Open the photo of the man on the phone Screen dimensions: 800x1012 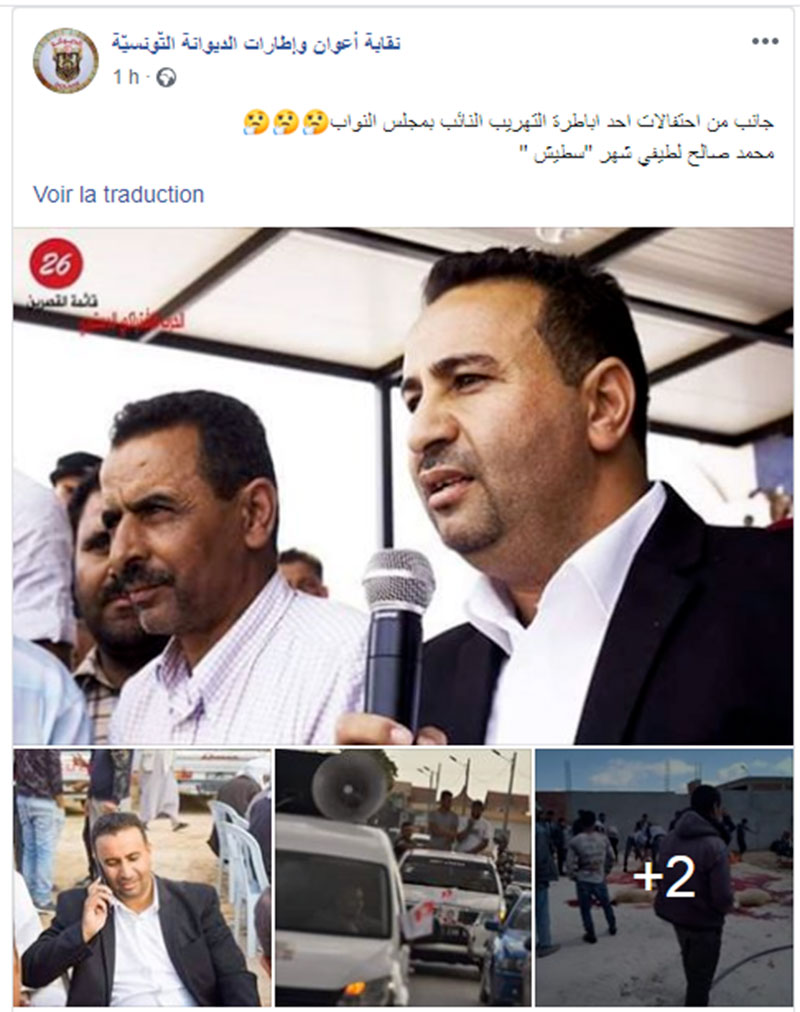tap(141, 877)
